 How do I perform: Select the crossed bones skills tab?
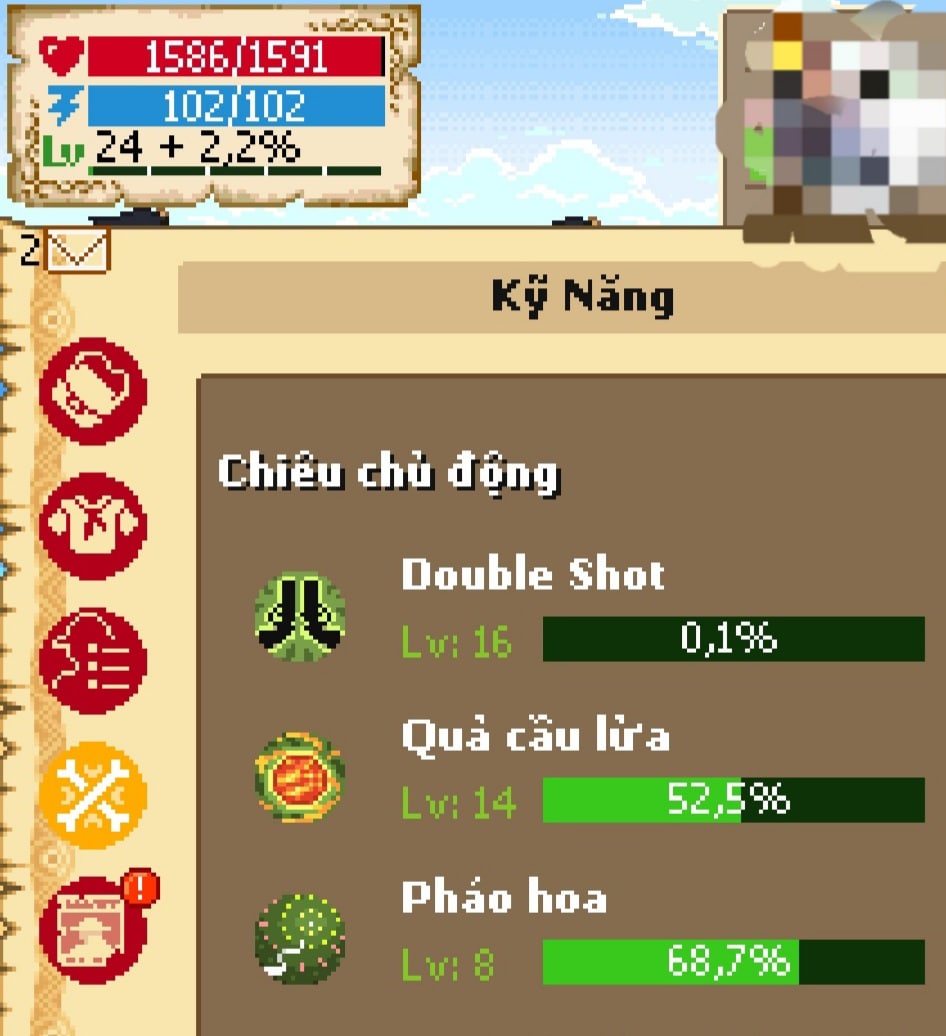[93, 795]
